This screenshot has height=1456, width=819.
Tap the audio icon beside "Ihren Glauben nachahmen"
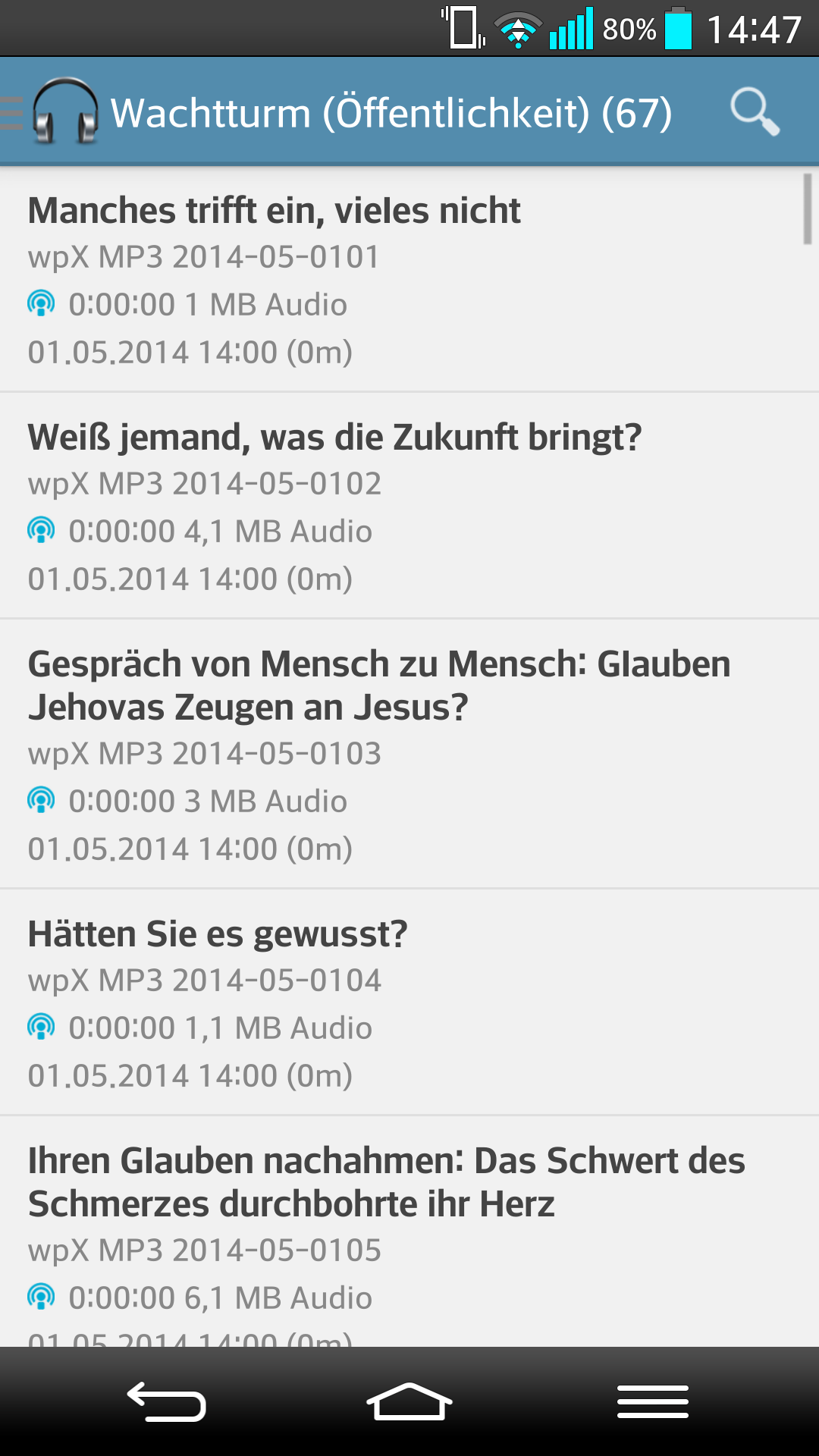pyautogui.click(x=41, y=1298)
